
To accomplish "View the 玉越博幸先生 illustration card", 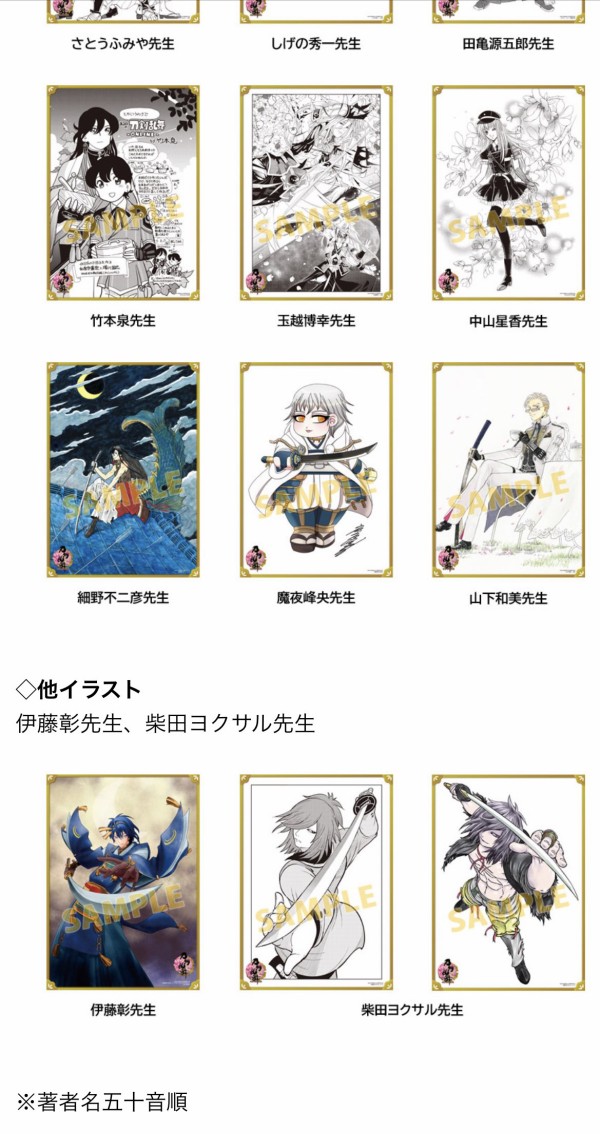I will tap(316, 193).
